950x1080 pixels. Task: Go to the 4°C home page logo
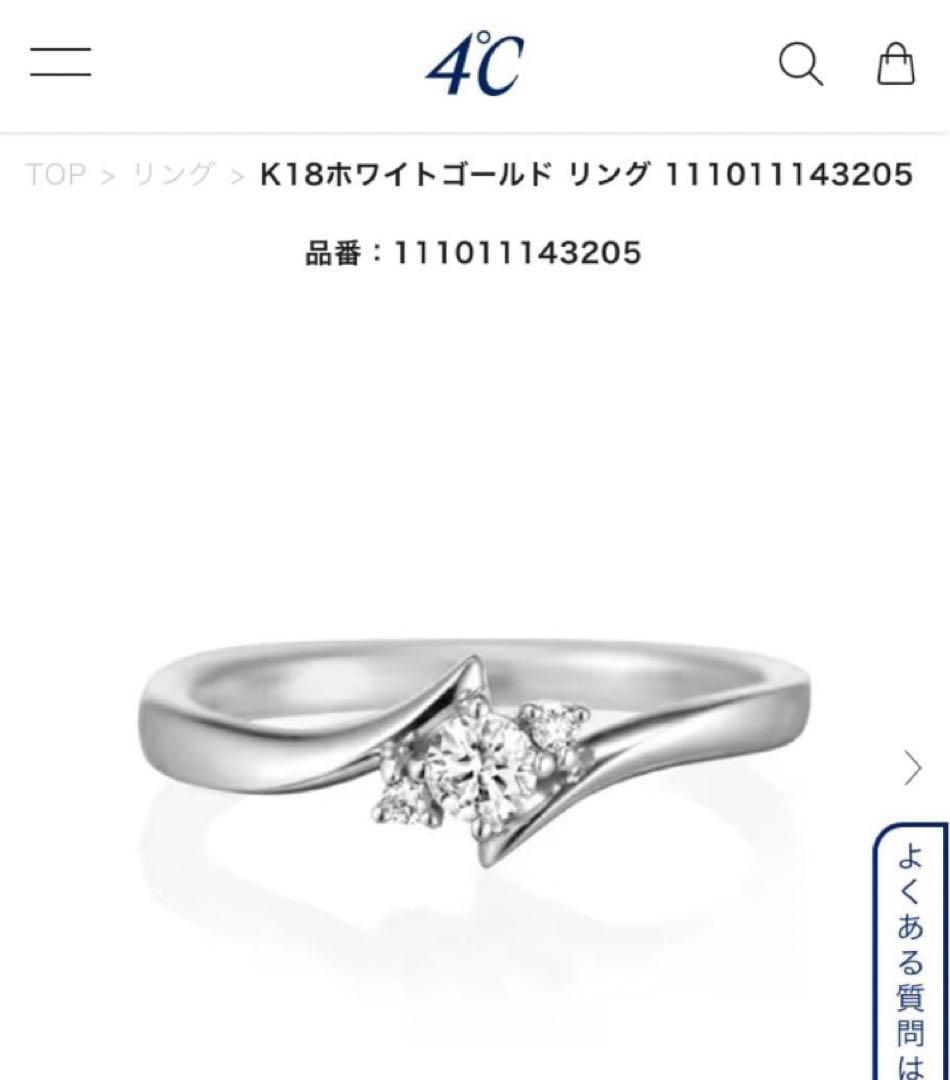click(x=474, y=65)
